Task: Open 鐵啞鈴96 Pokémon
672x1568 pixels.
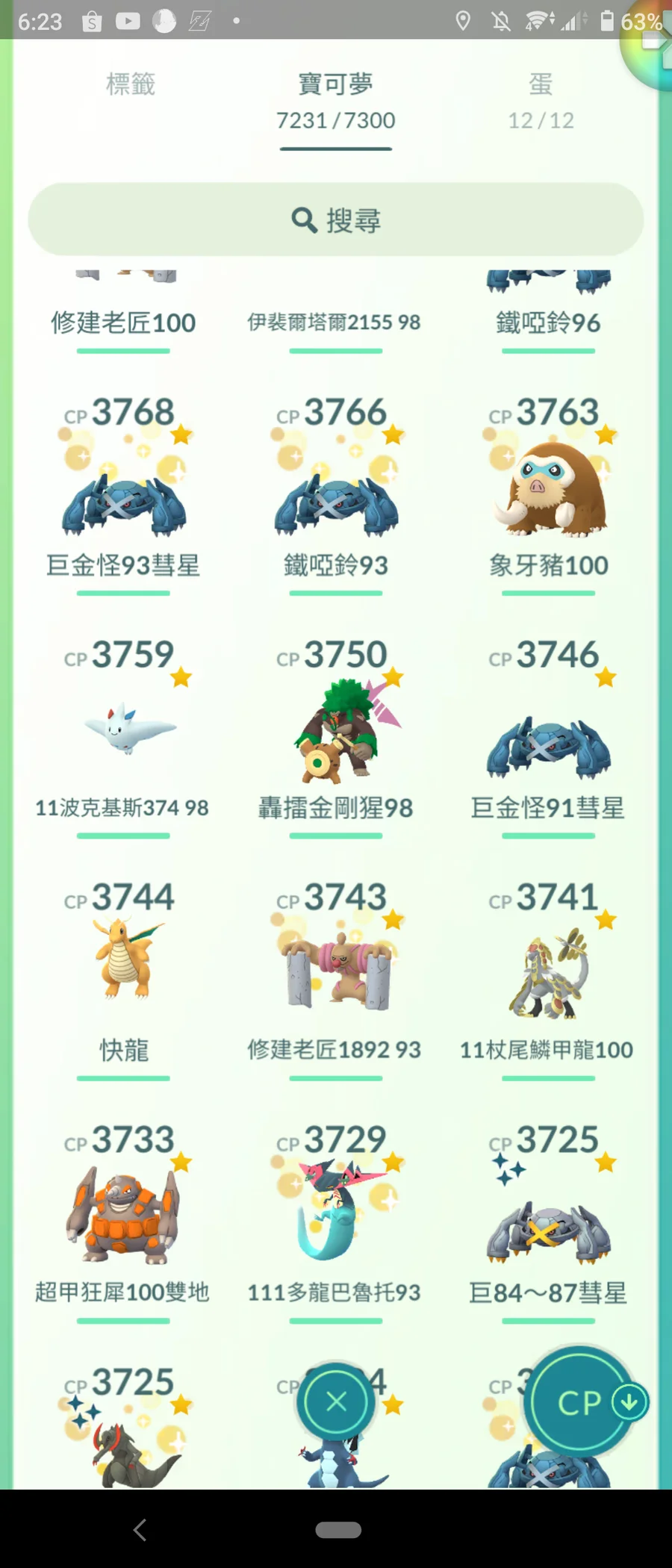Action: [549, 314]
